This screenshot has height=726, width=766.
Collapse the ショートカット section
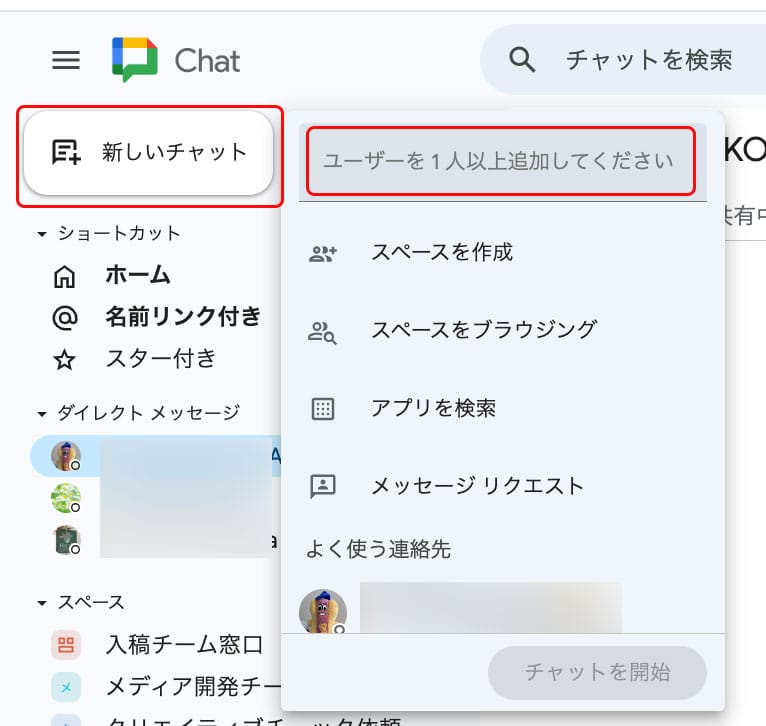[x=42, y=234]
